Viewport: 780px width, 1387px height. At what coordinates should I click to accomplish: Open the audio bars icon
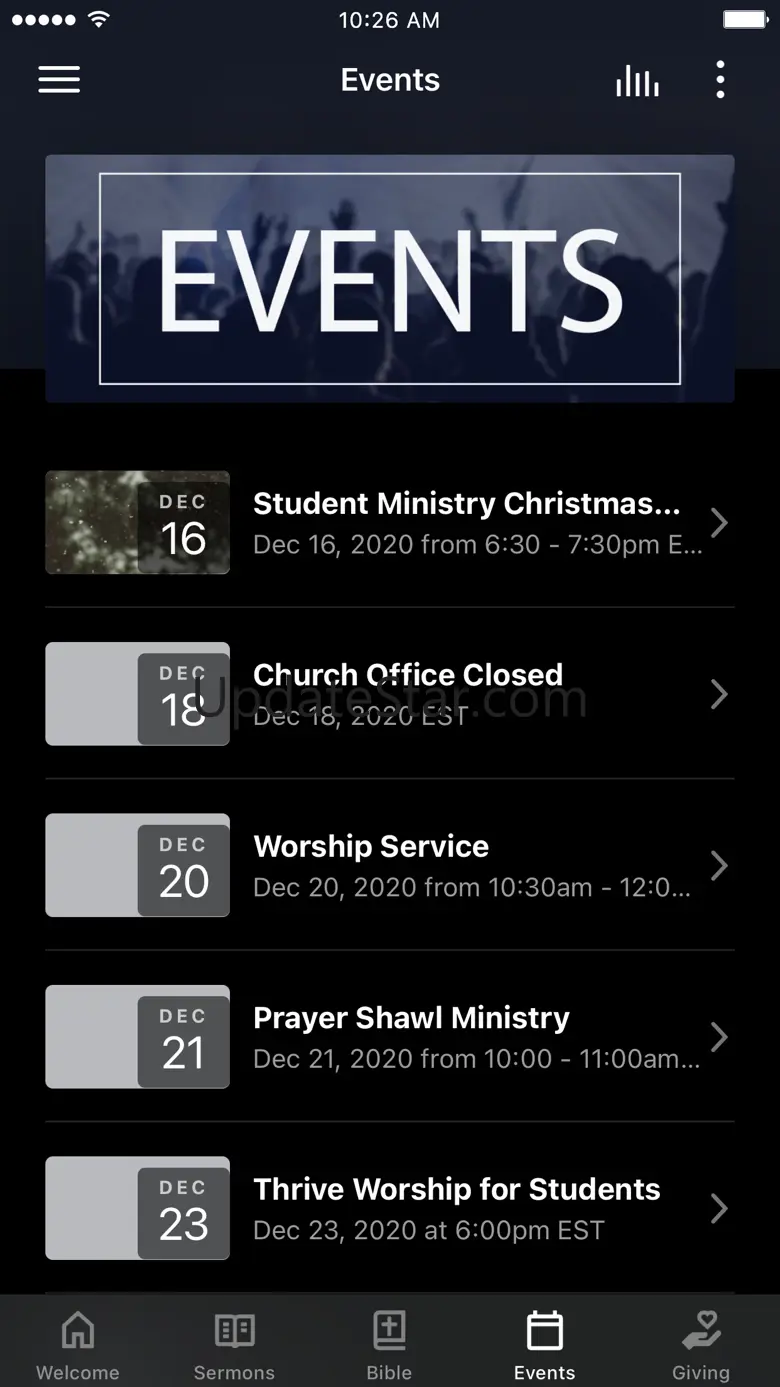637,81
